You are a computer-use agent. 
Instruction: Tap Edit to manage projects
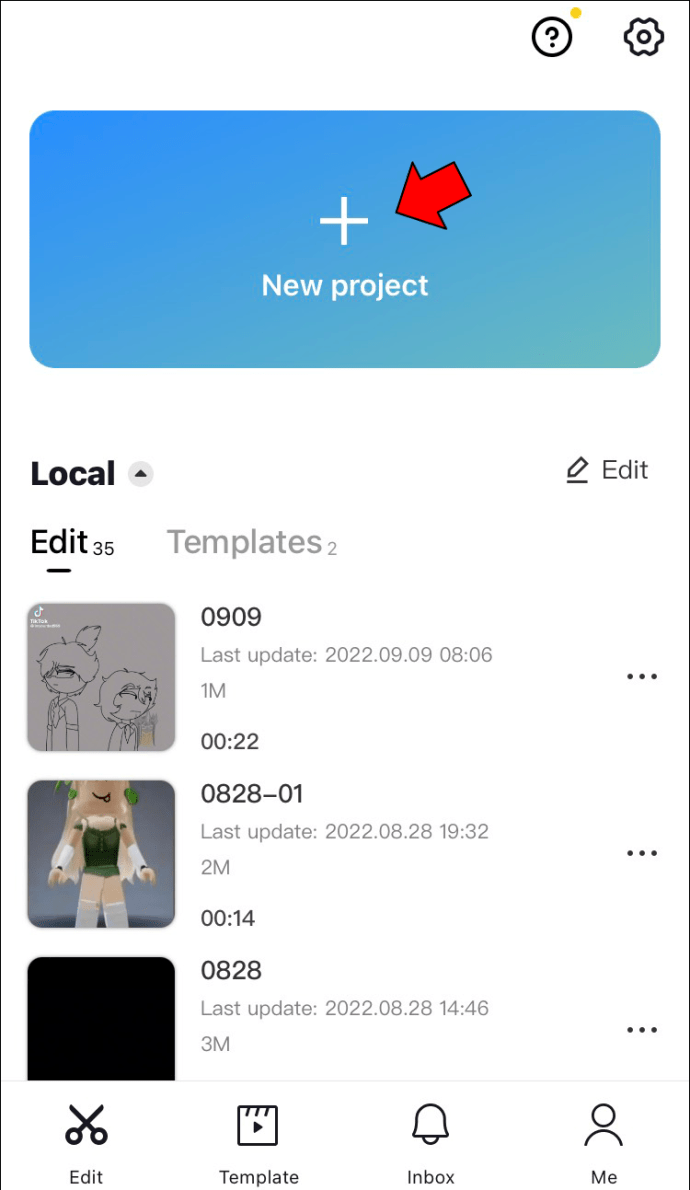pos(607,470)
